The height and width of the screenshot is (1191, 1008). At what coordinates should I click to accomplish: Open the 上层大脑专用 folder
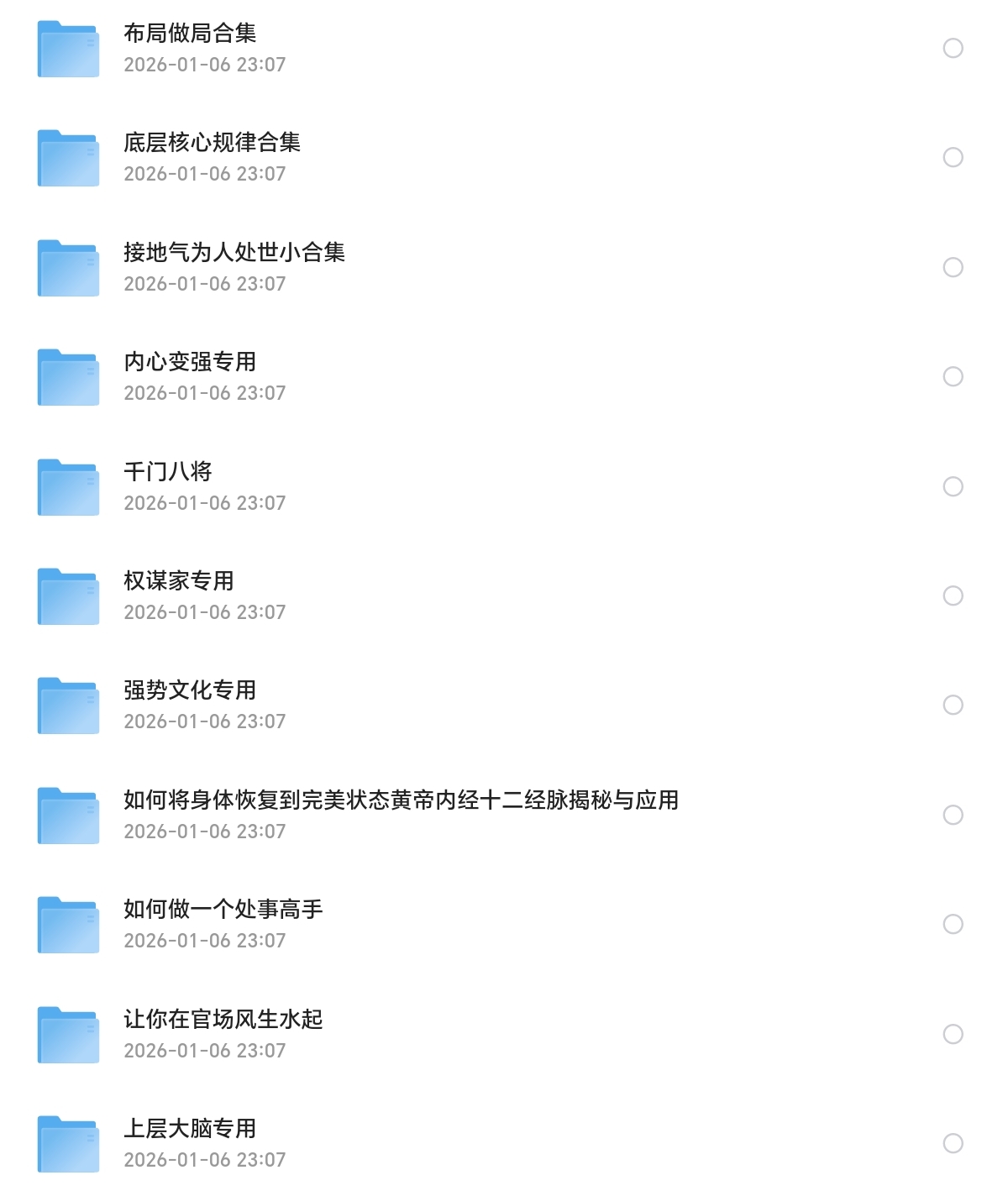pos(190,1129)
